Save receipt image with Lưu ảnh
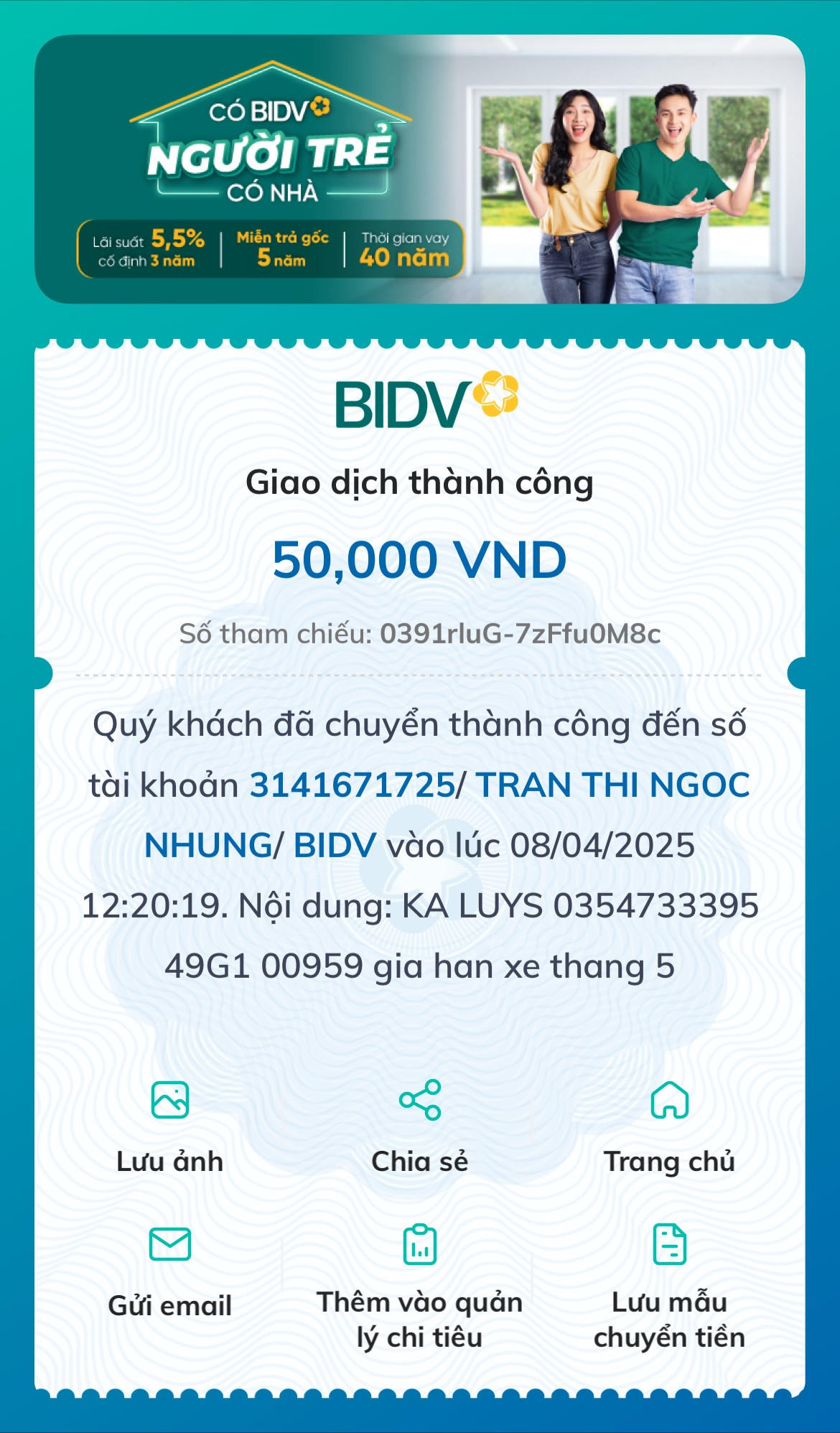 [170, 1125]
